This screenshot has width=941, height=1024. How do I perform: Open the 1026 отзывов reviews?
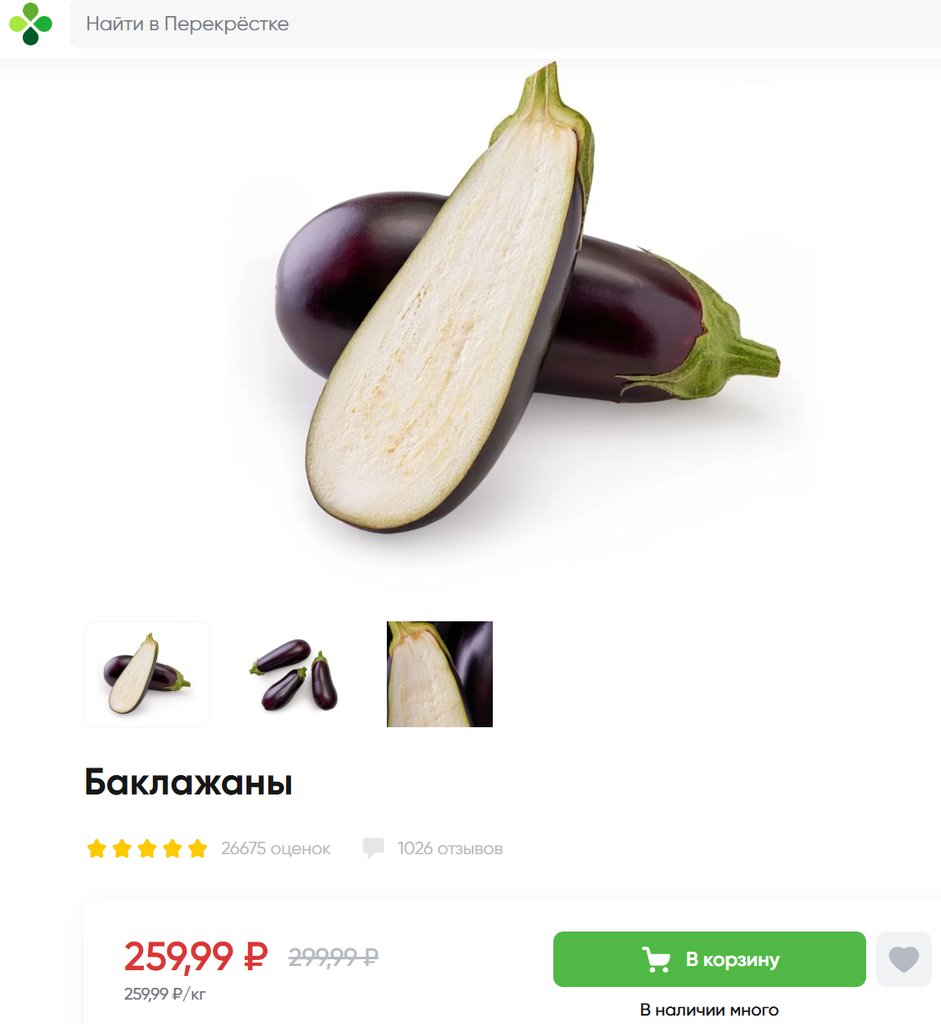coord(449,849)
